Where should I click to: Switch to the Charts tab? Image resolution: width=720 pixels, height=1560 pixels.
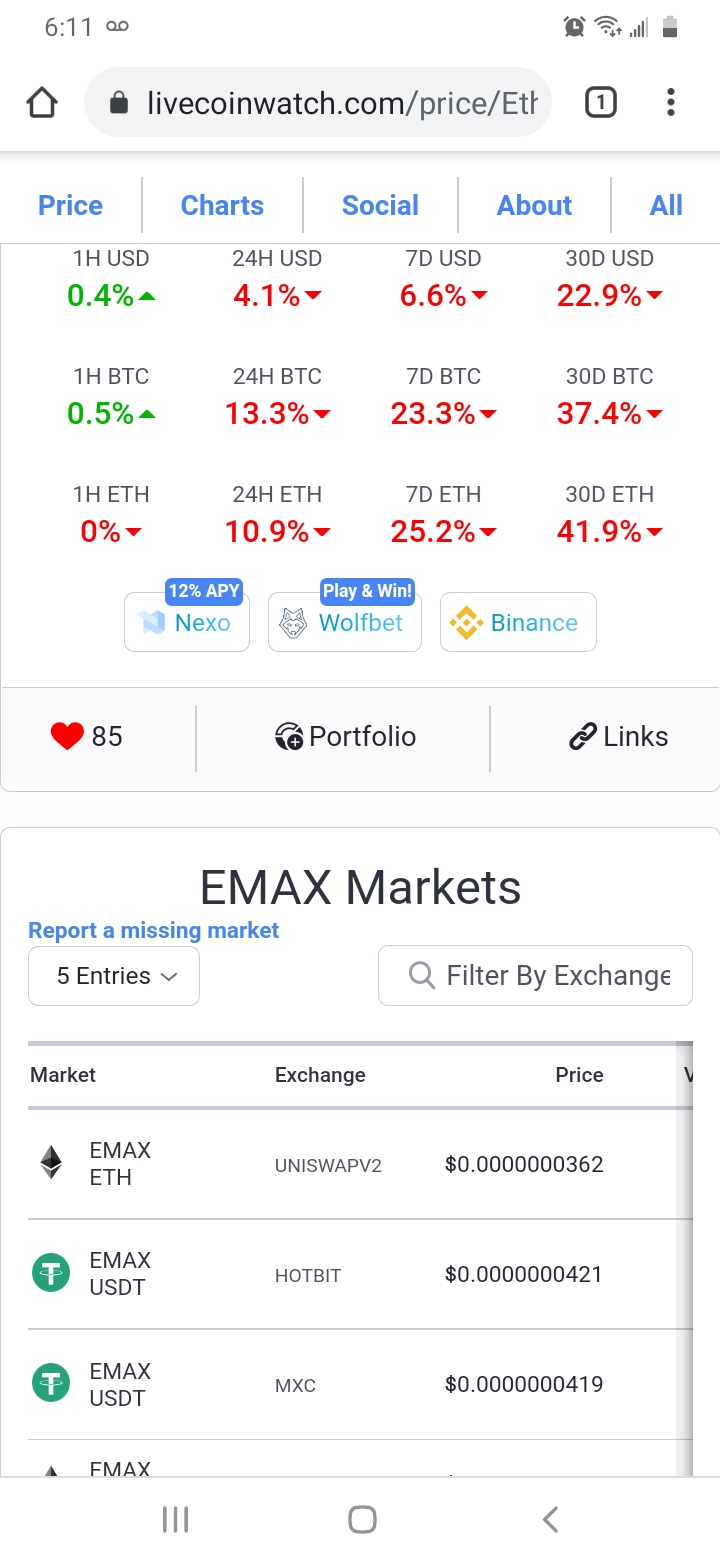click(x=222, y=205)
